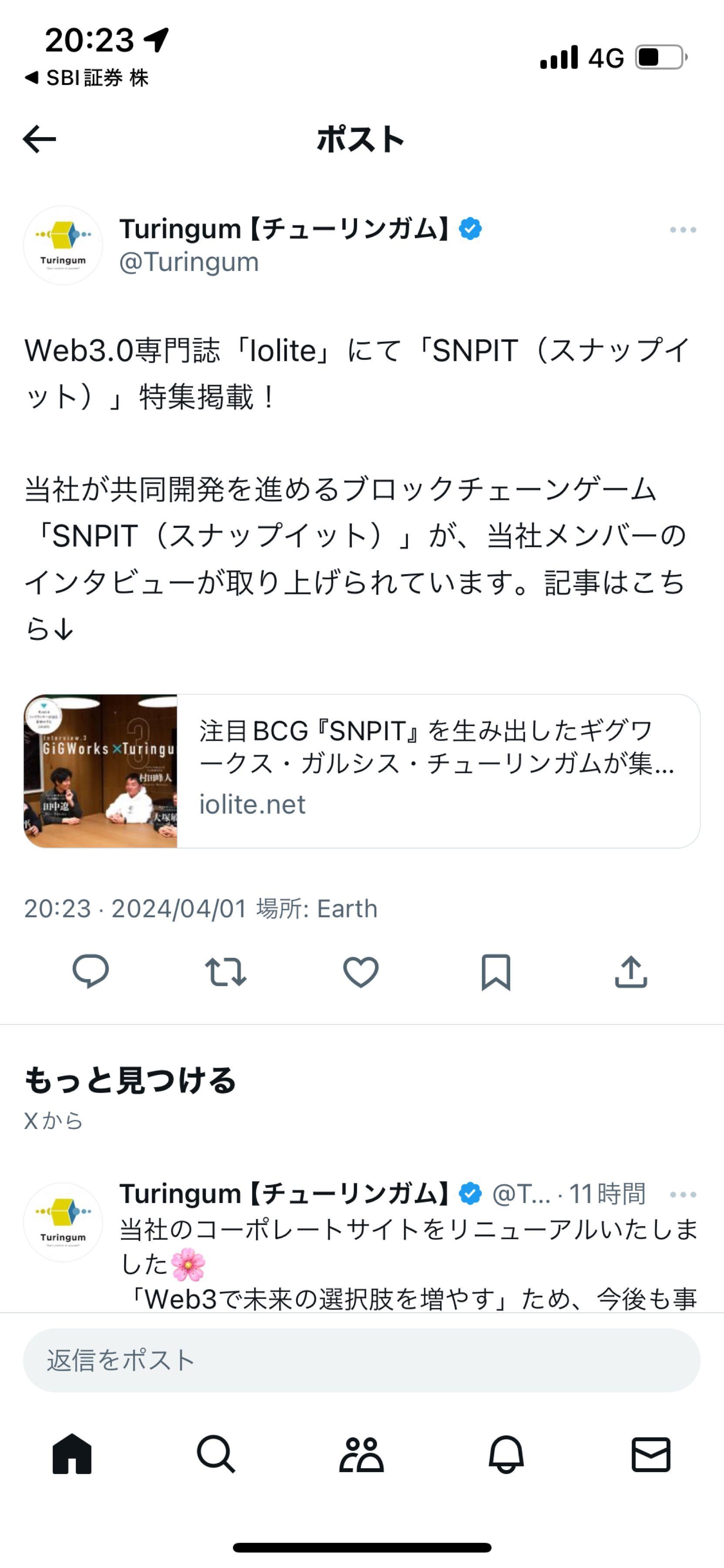Image resolution: width=724 pixels, height=1568 pixels.
Task: Bookmark this post
Action: coord(496,971)
